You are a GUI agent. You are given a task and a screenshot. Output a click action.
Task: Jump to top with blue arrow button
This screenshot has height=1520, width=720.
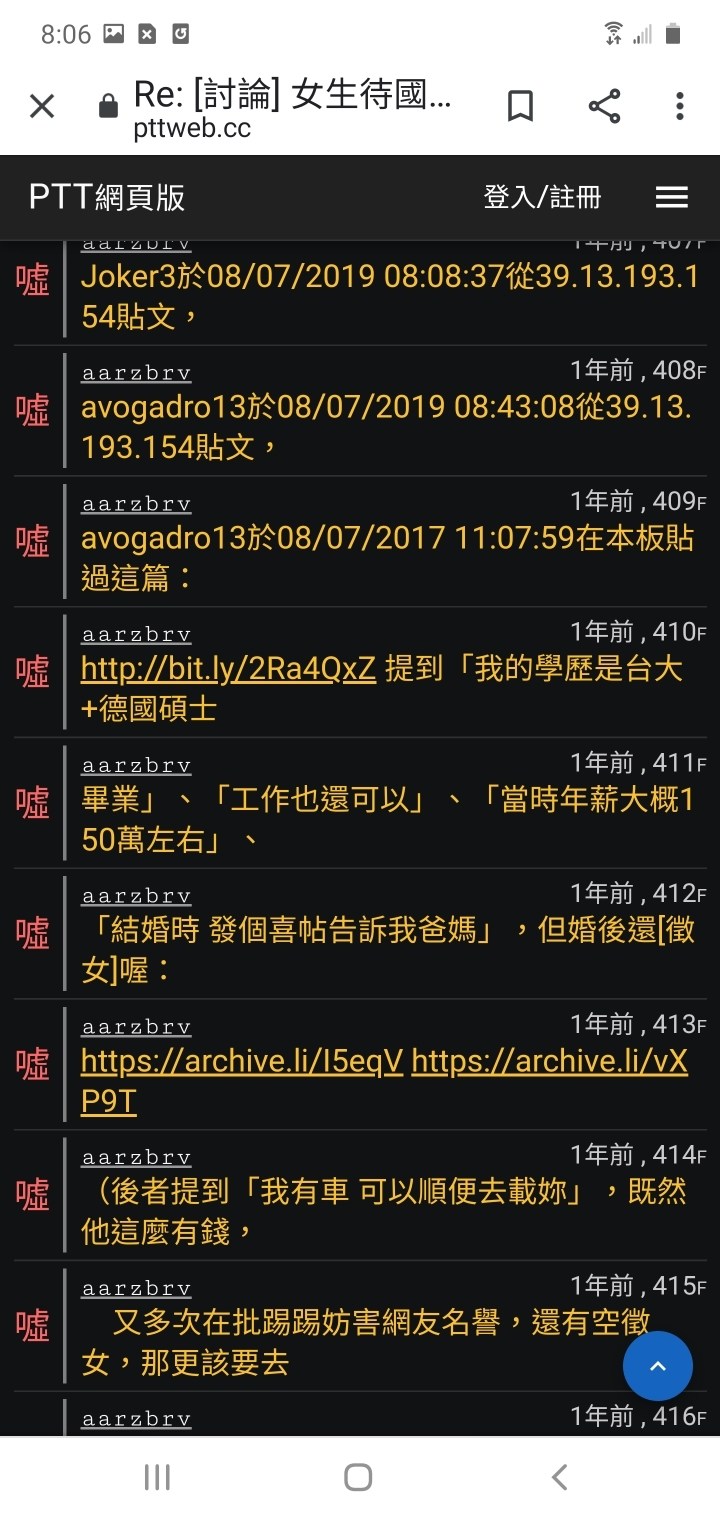coord(658,1366)
